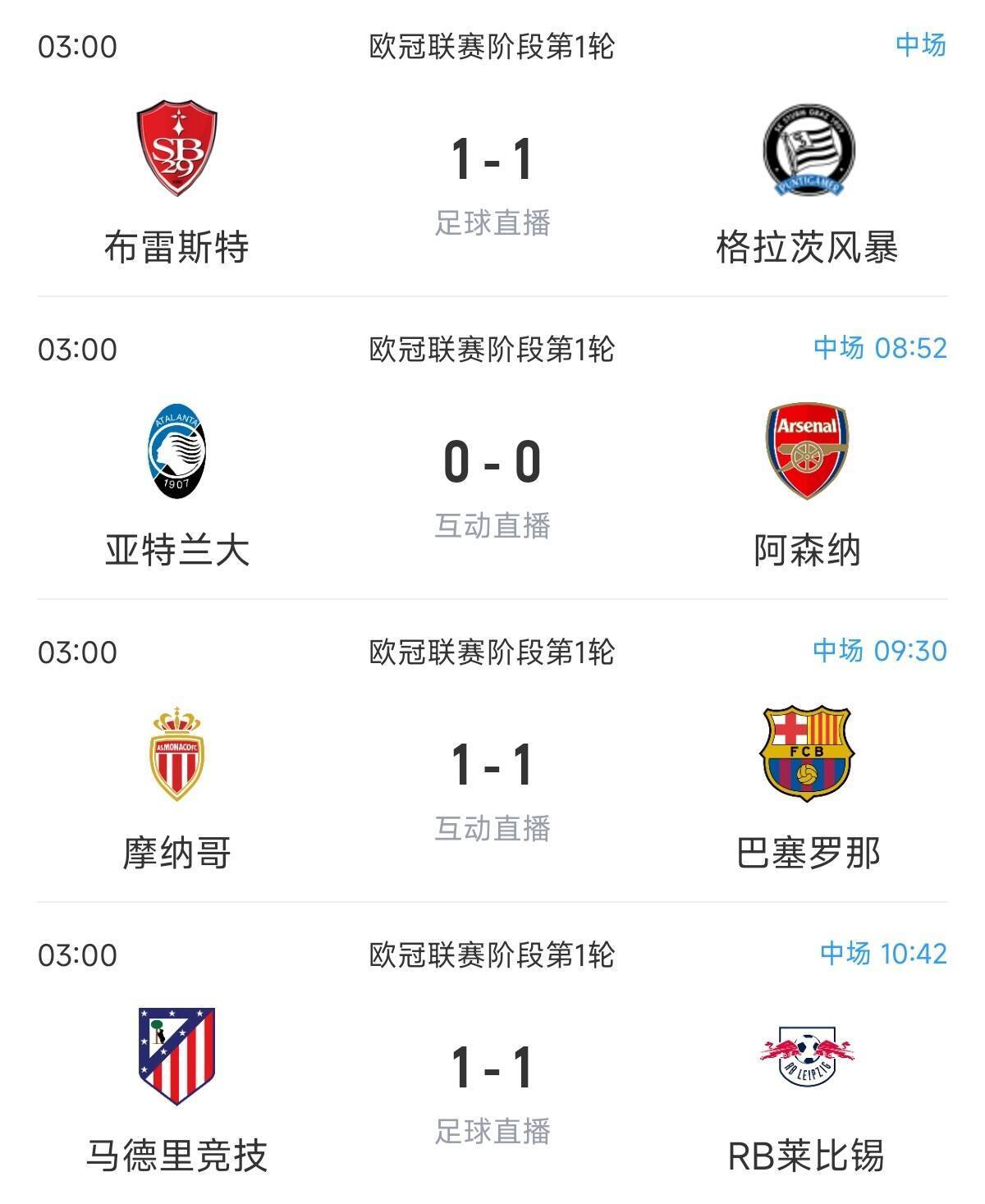The image size is (985, 1204).
Task: Open the 亚特兰大 vs 阿森纳 match
Action: point(492,462)
